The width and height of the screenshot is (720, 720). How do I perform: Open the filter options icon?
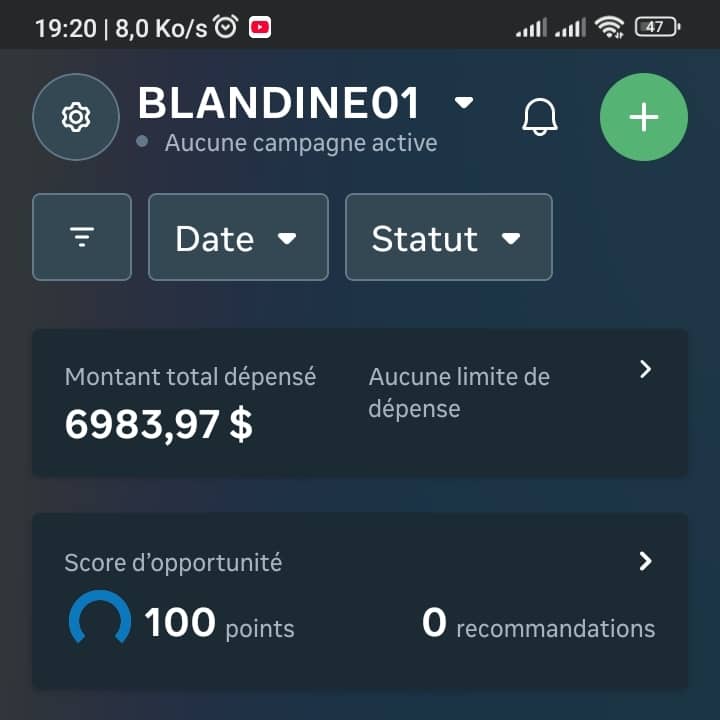click(x=82, y=237)
